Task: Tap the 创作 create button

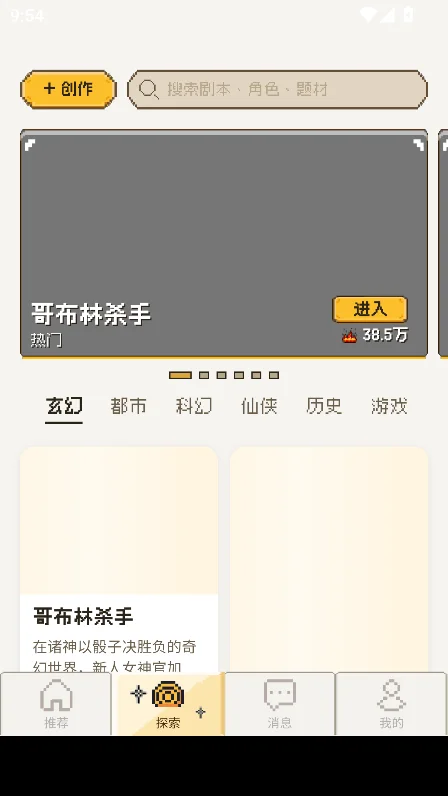Action: pos(69,89)
